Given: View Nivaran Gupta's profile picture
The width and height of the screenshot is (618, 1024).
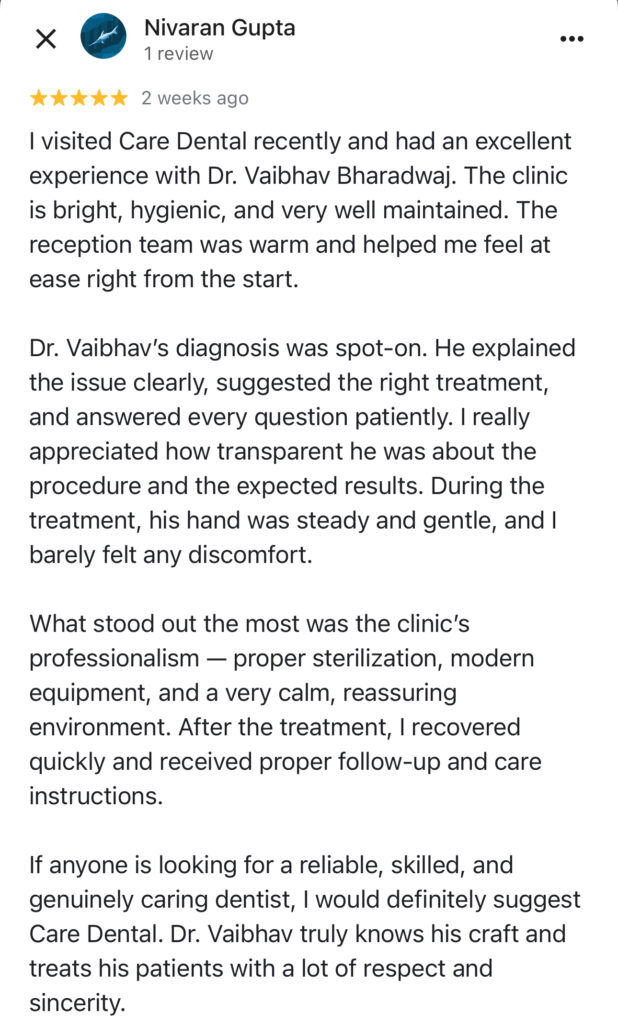Looking at the screenshot, I should tap(103, 38).
